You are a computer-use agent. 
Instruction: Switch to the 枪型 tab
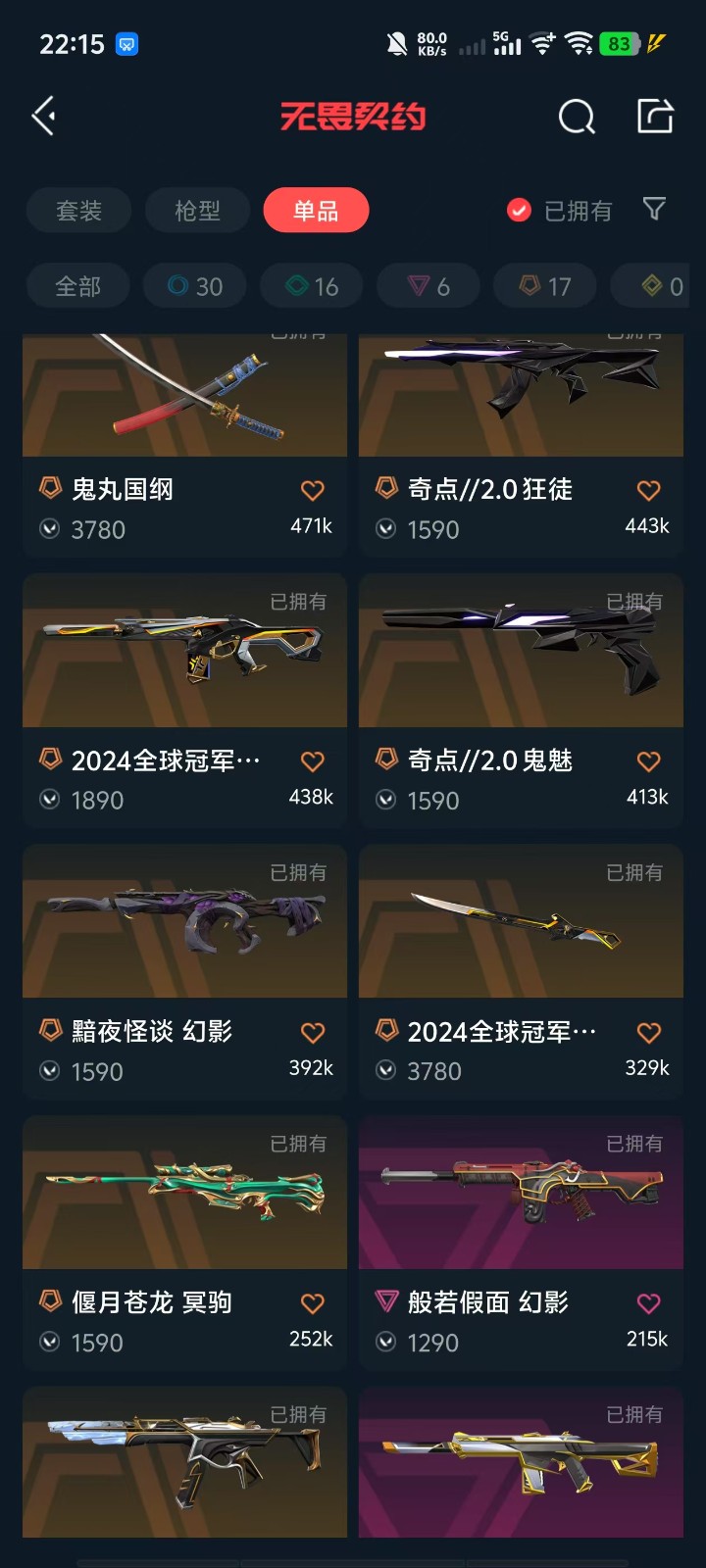(x=197, y=211)
